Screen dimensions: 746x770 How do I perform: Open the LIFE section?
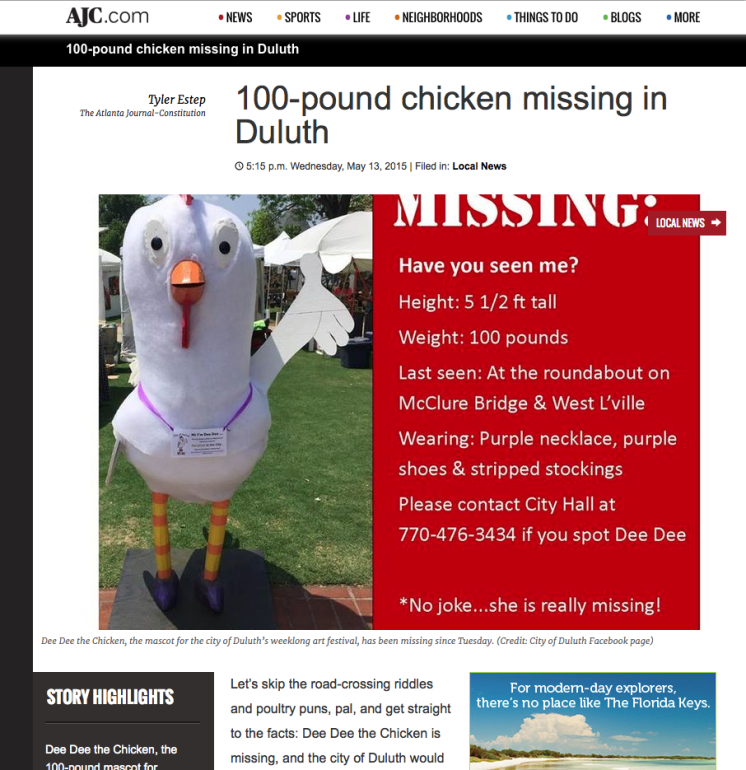click(359, 17)
